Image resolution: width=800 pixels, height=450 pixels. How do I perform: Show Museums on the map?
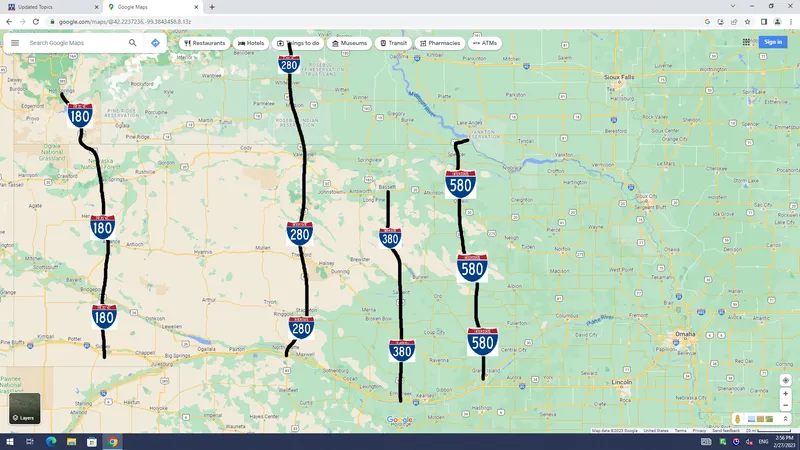pos(349,43)
